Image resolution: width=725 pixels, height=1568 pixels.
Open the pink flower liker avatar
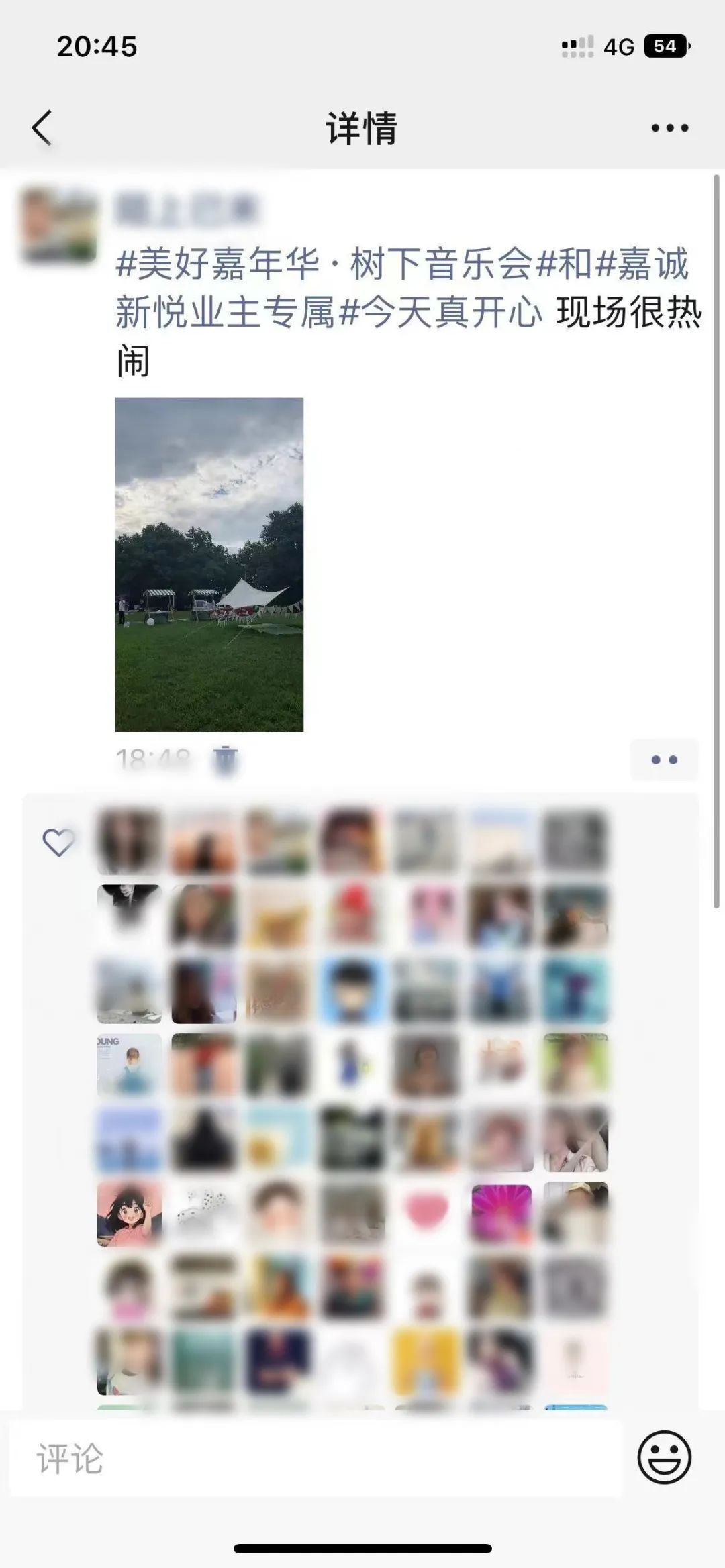pyautogui.click(x=501, y=1214)
